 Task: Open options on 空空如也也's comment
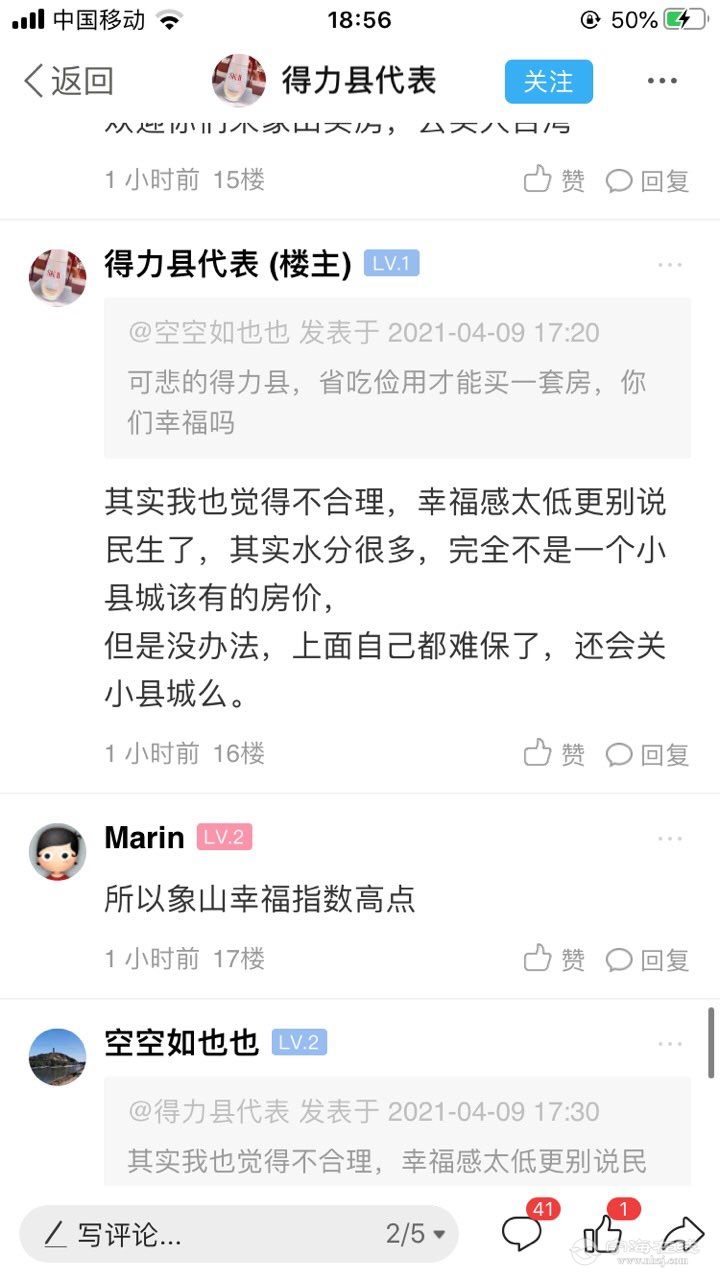click(x=669, y=1044)
